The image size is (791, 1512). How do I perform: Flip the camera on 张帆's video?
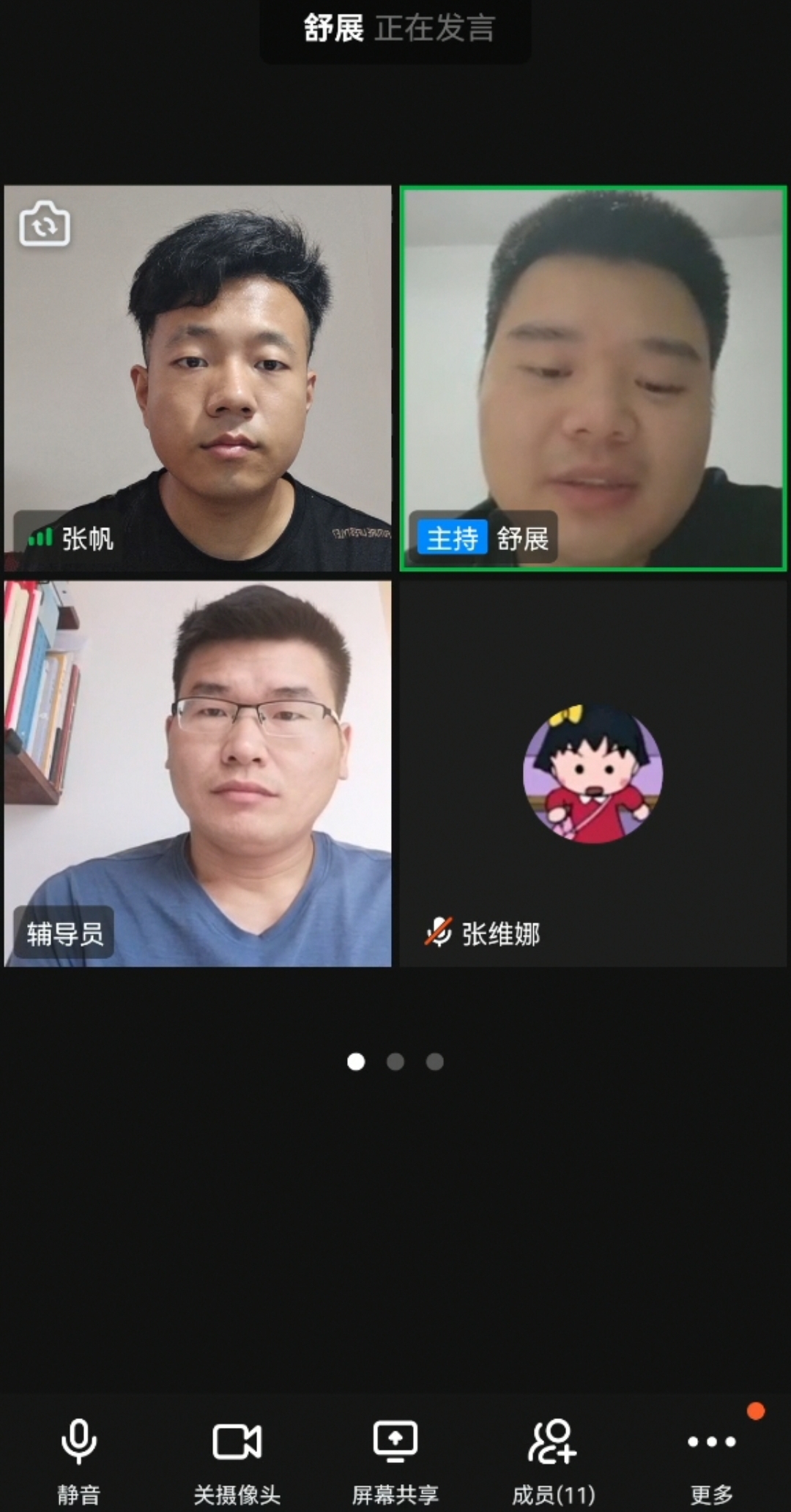pos(45,224)
